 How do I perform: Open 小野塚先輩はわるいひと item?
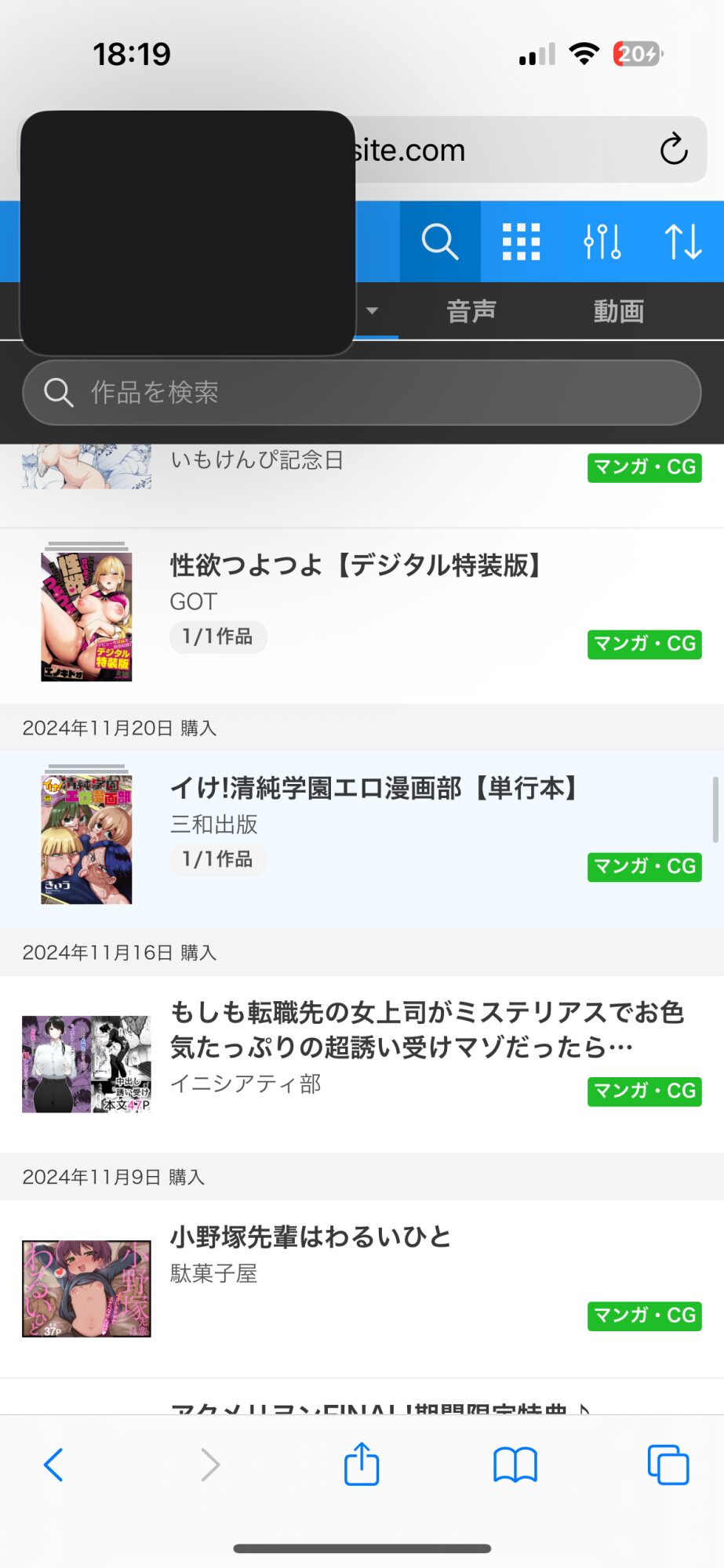pyautogui.click(x=362, y=1288)
